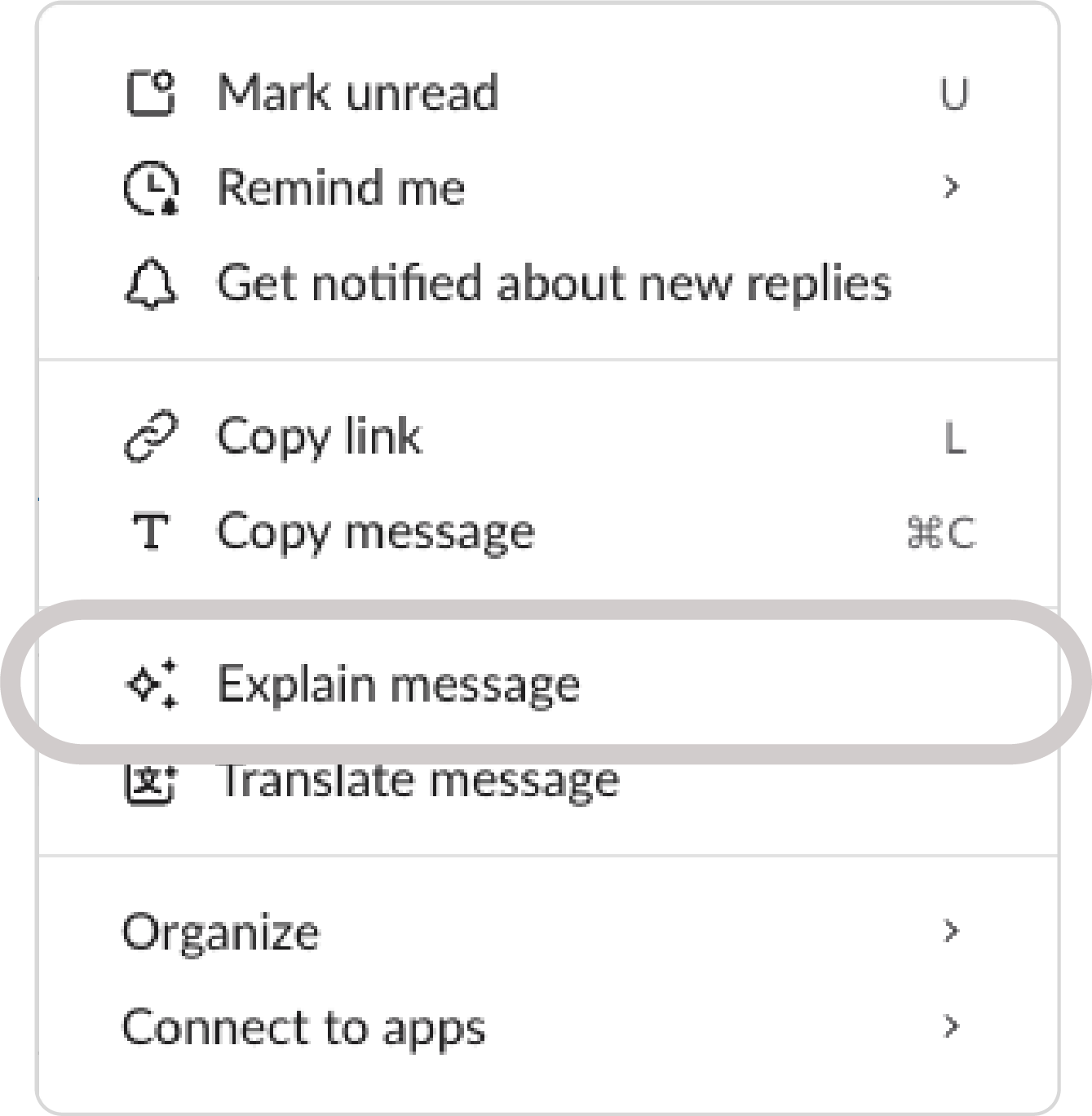Click Connect to apps

[305, 1025]
